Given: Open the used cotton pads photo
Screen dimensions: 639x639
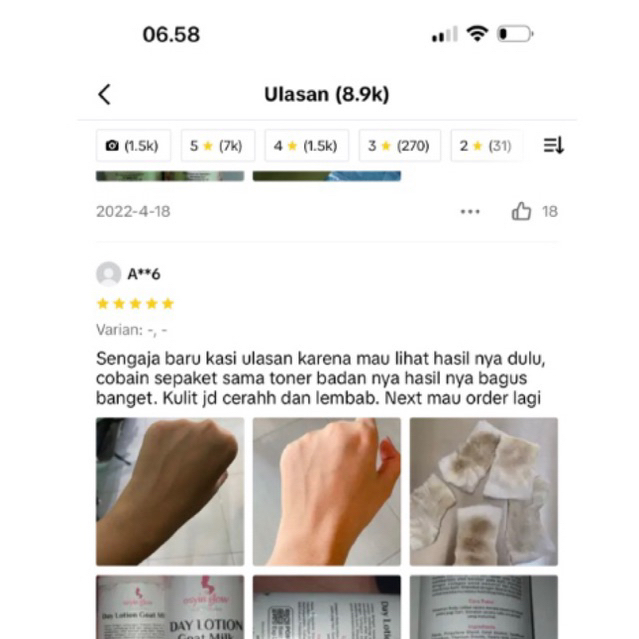Looking at the screenshot, I should pyautogui.click(x=483, y=491).
